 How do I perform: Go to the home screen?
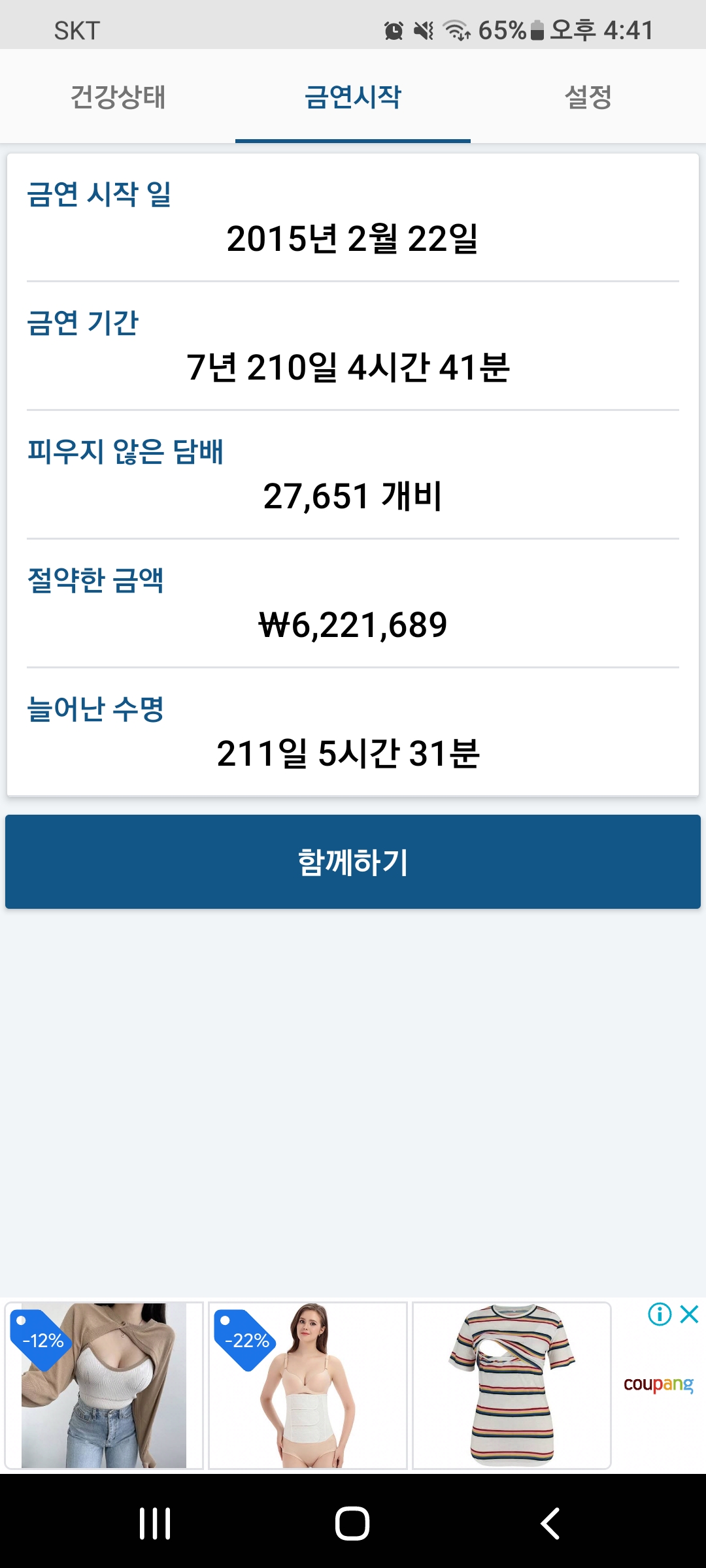(x=352, y=1524)
